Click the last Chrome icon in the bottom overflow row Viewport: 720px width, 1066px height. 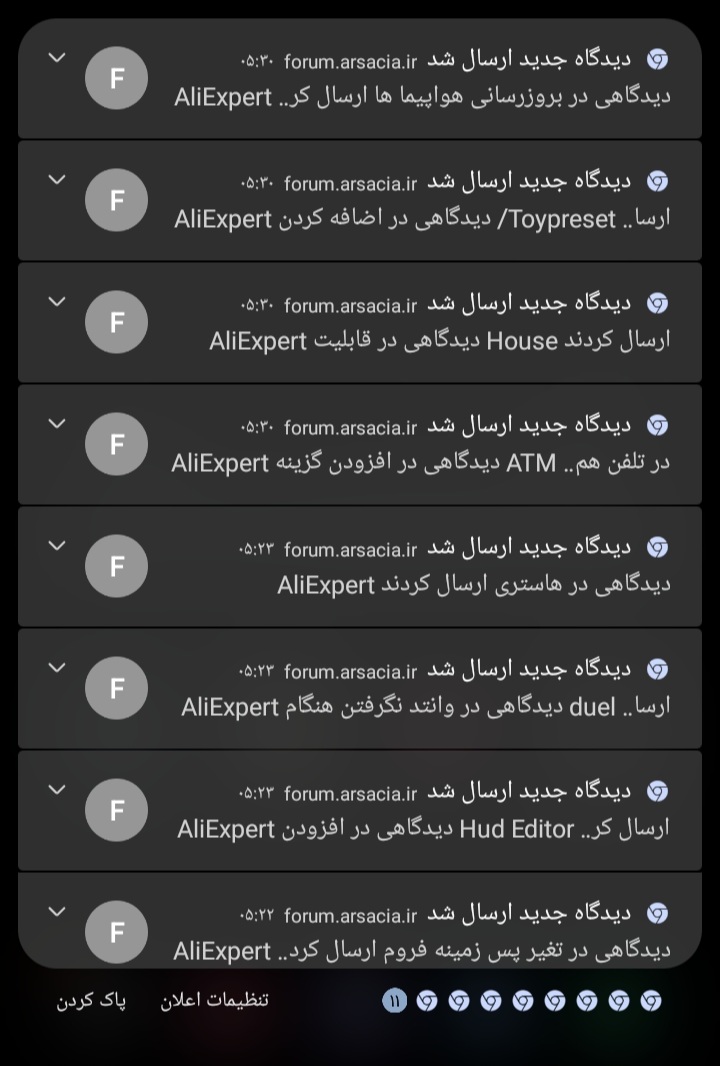click(652, 998)
